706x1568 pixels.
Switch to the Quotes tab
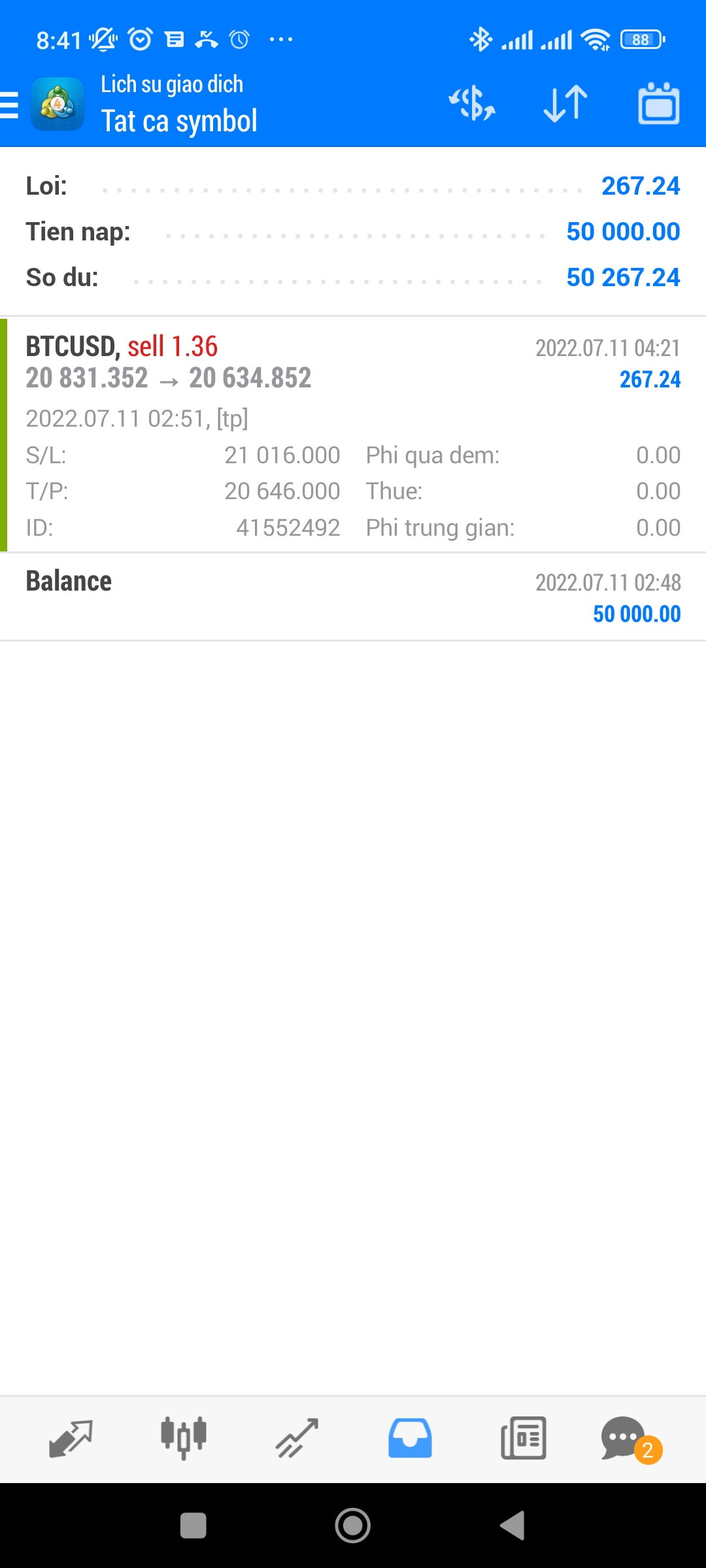click(71, 1439)
